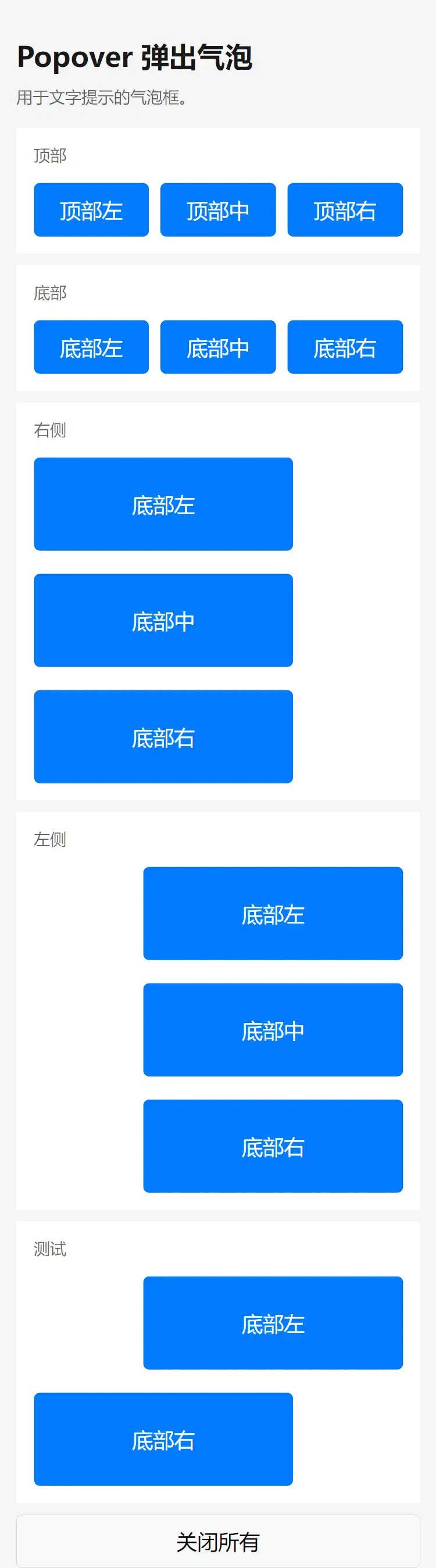
Task: Tap 底部右 in the 左侧 section
Action: 273,1146
